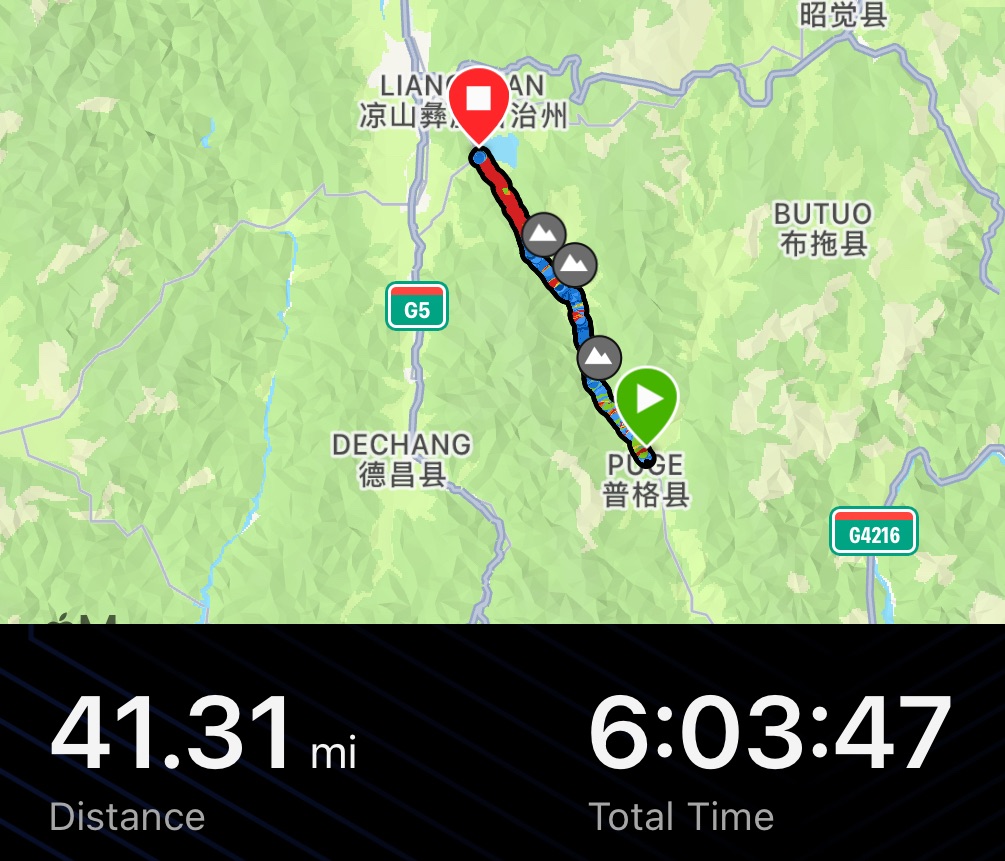This screenshot has width=1005, height=861.
Task: Open the climb marker closest to the finish pin
Action: pyautogui.click(x=543, y=236)
